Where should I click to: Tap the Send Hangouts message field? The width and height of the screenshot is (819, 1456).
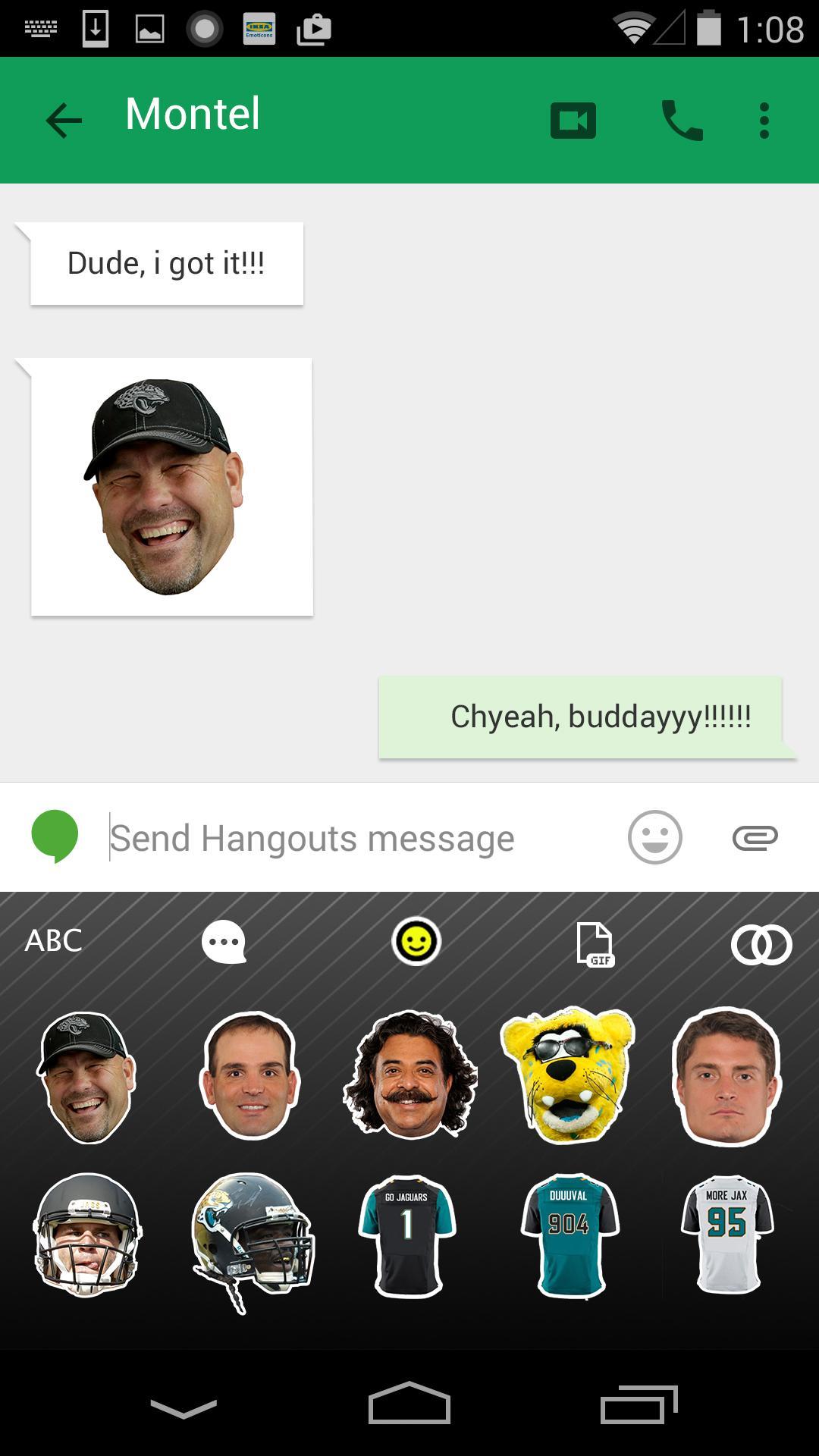(303, 837)
